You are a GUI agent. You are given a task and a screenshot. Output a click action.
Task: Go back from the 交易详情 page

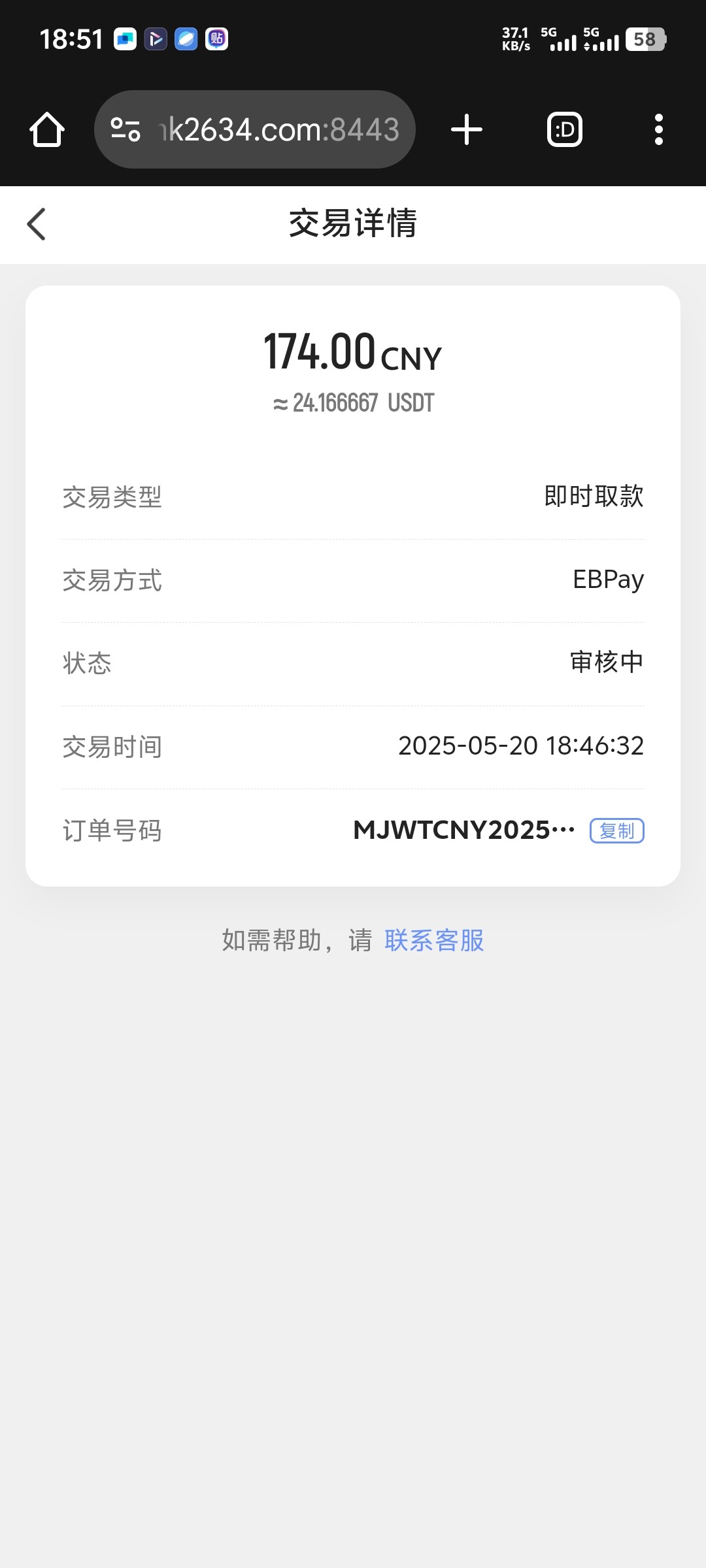pyautogui.click(x=37, y=224)
